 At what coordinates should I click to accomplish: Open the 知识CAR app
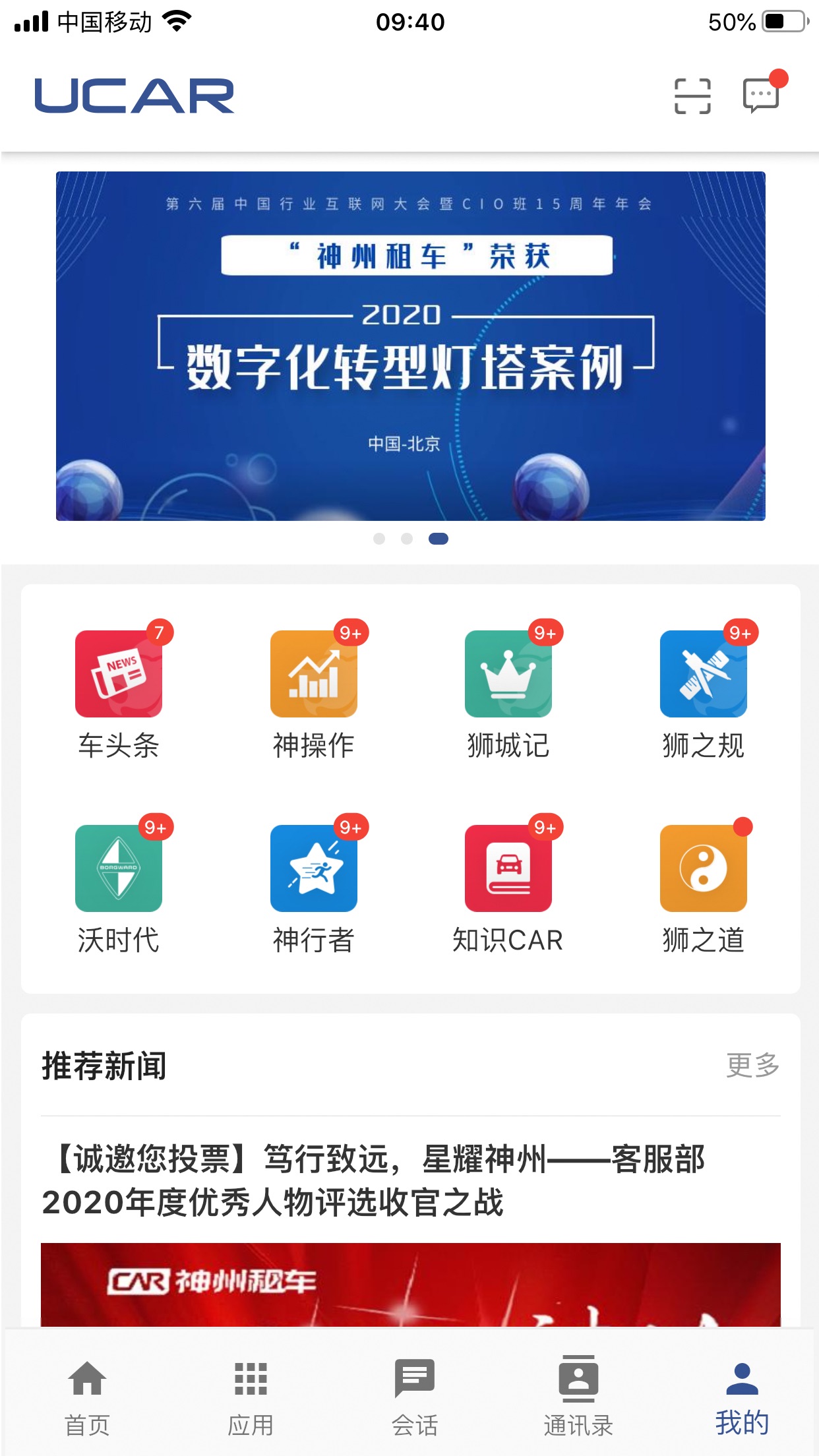[x=508, y=868]
